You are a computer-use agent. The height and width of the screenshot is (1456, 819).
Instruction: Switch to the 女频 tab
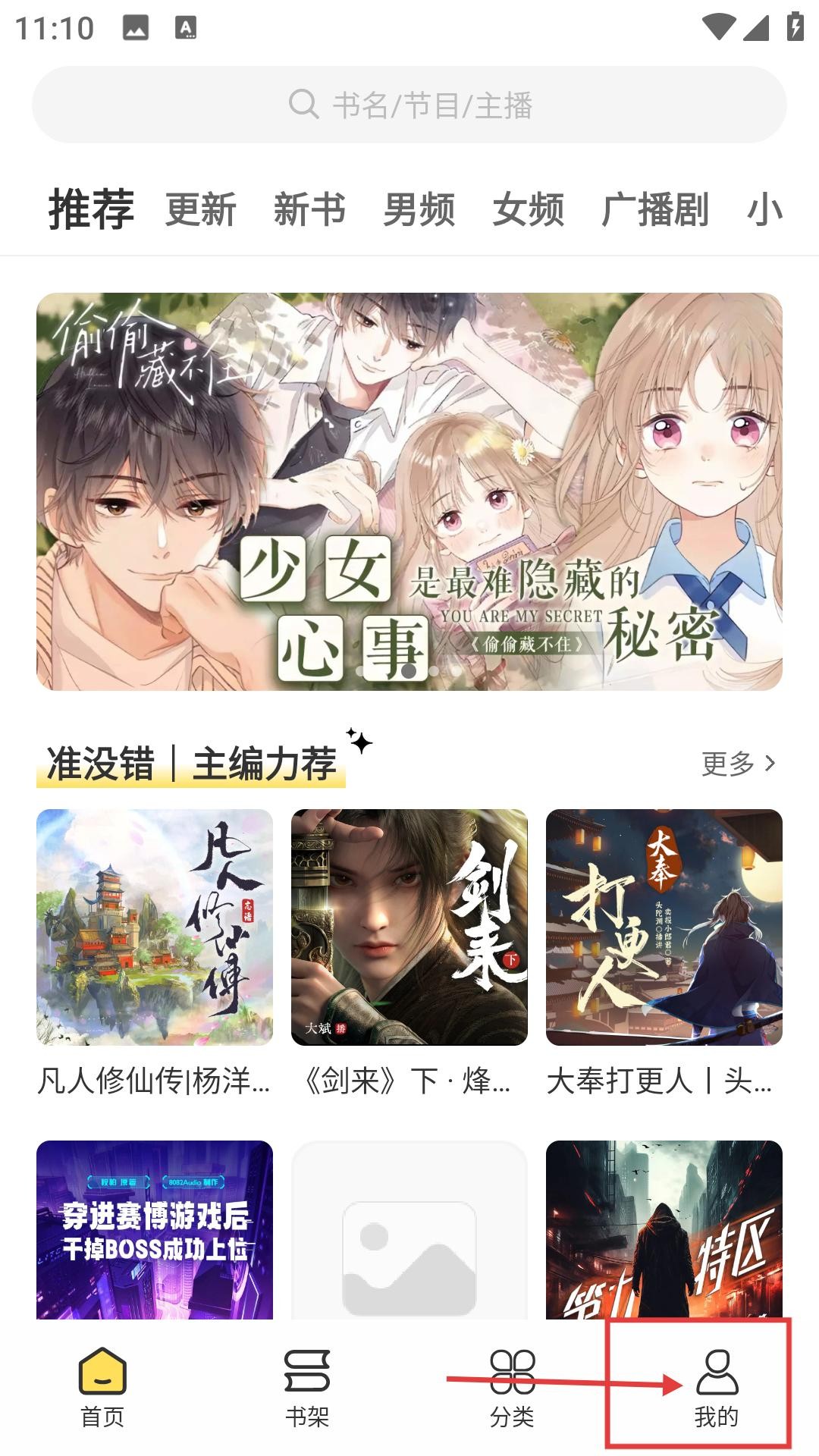tap(529, 210)
